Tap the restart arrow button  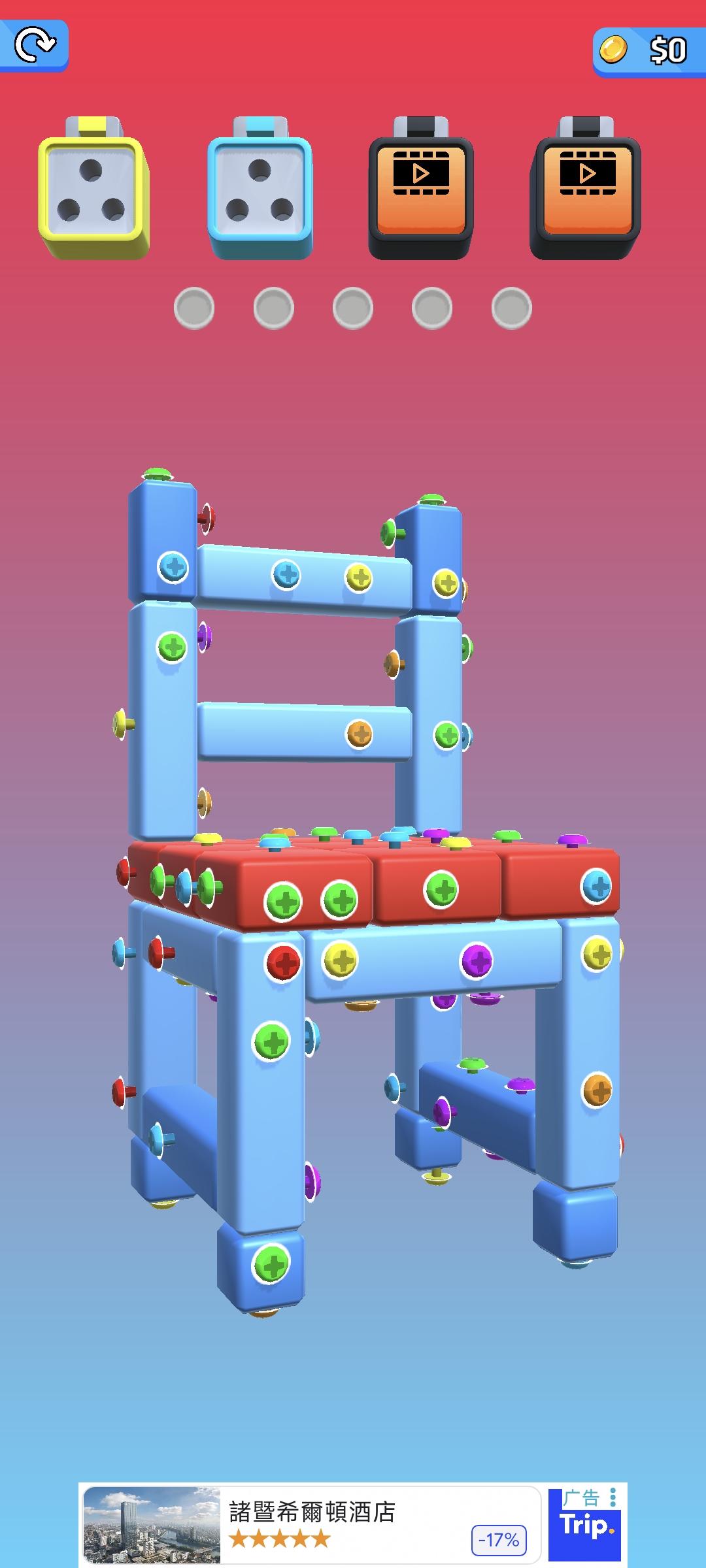34,44
